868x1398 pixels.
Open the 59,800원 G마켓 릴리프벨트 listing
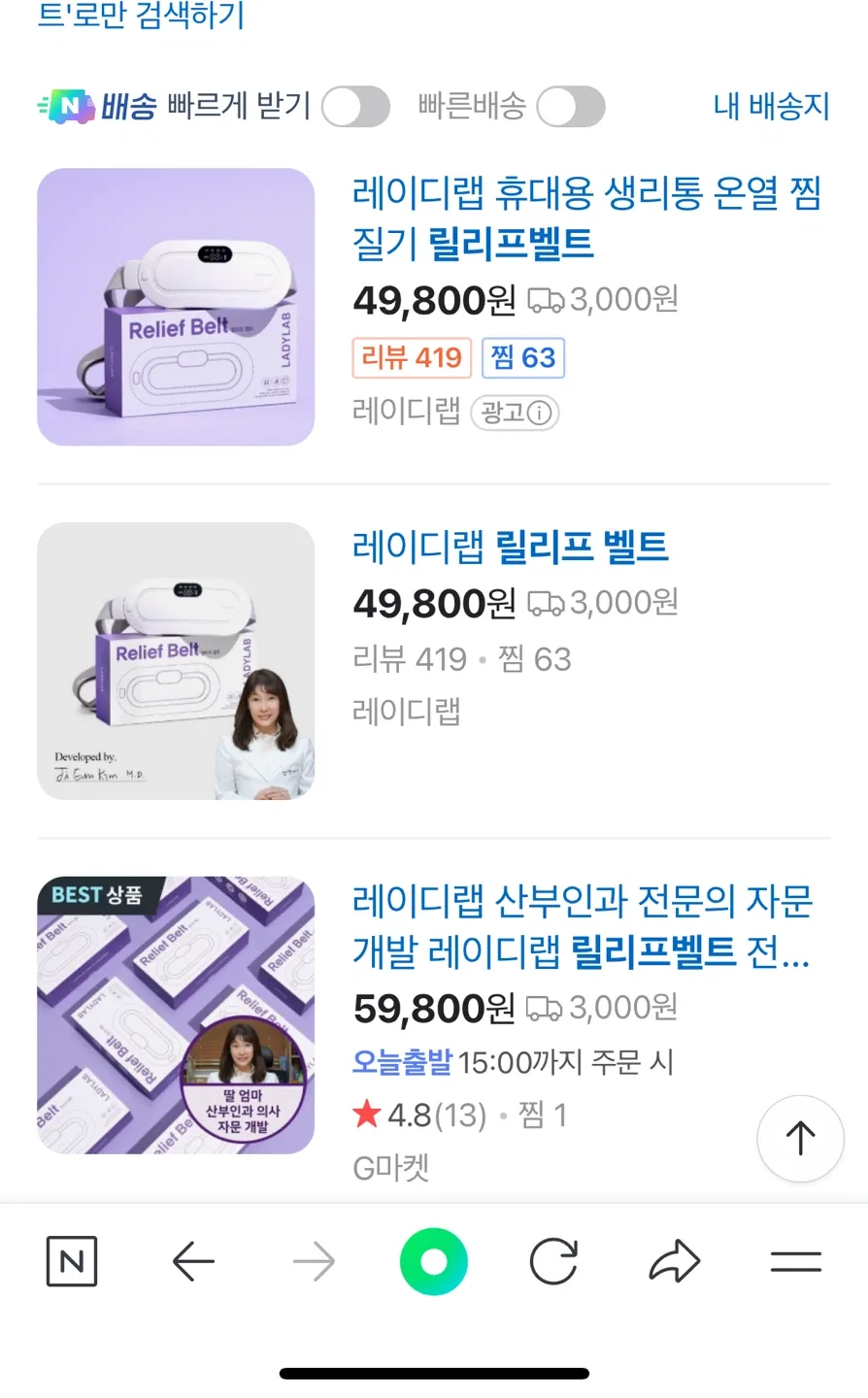click(x=581, y=926)
